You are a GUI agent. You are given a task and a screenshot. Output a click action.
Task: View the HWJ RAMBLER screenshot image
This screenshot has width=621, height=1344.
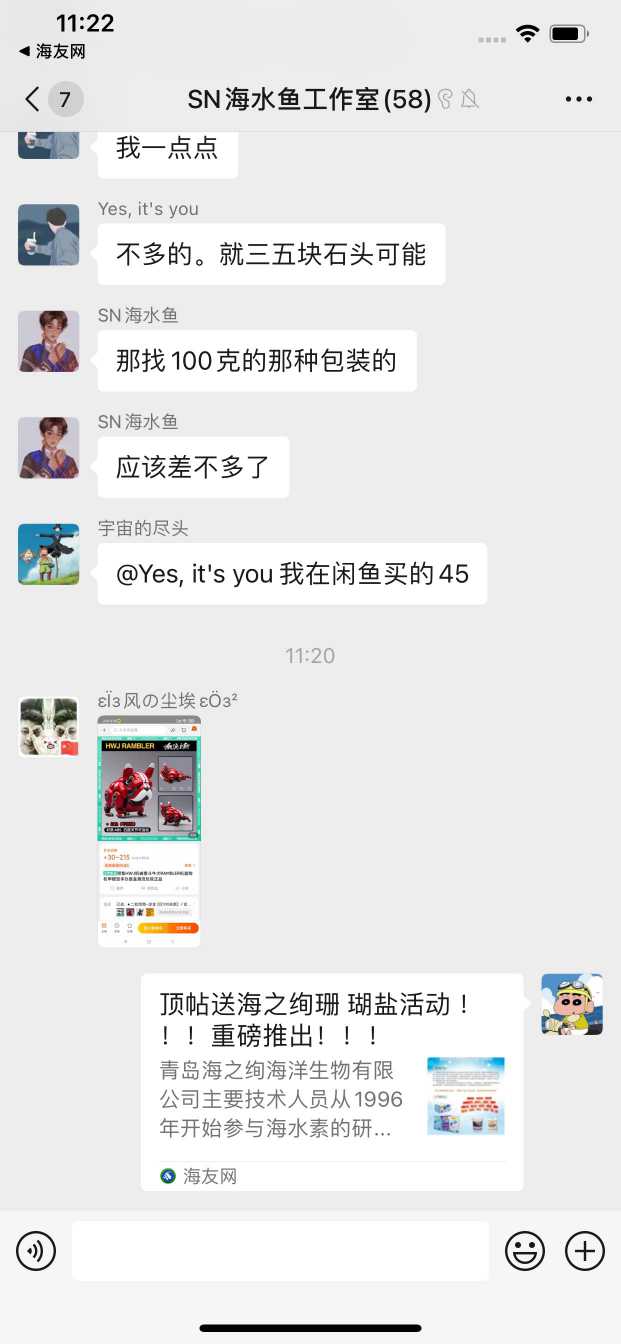[x=149, y=831]
